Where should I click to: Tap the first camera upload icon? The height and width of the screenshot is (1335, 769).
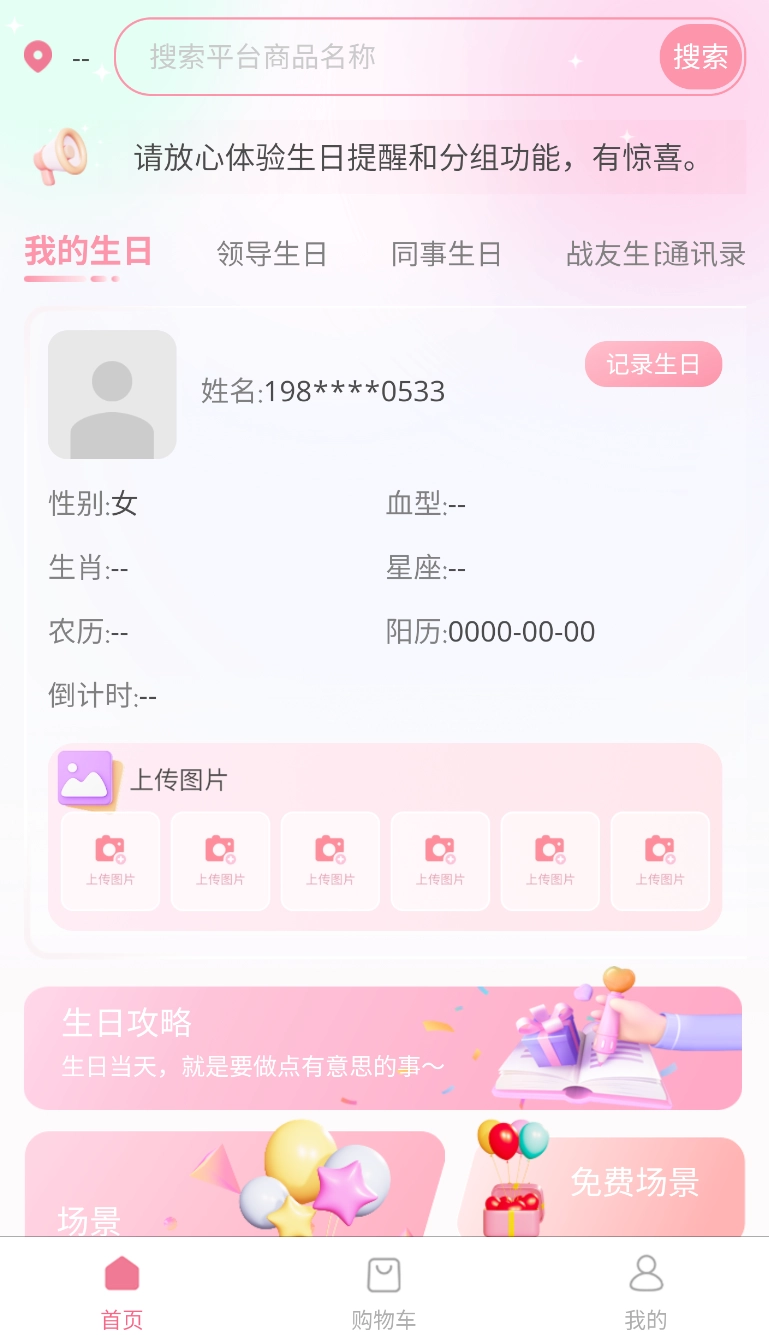pos(110,860)
